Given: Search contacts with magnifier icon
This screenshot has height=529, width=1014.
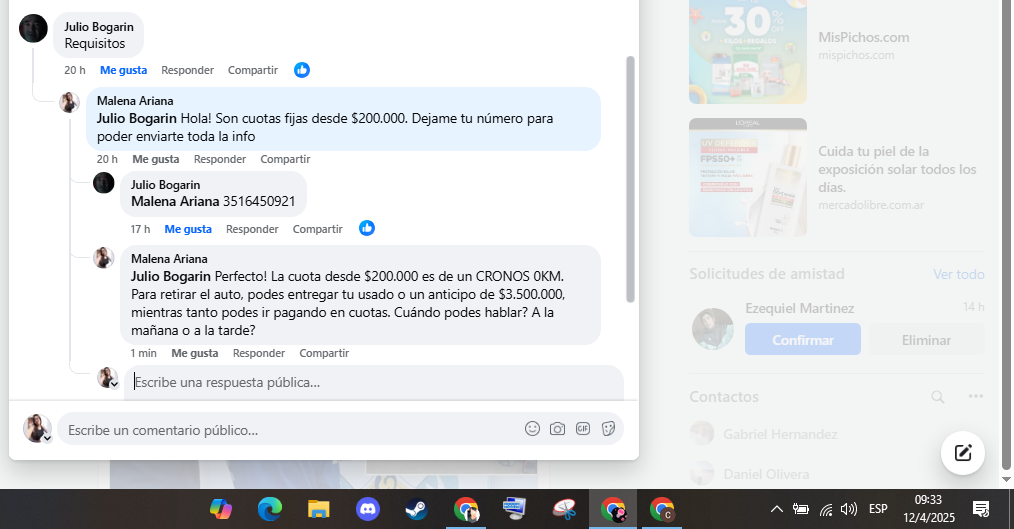Looking at the screenshot, I should [x=937, y=397].
